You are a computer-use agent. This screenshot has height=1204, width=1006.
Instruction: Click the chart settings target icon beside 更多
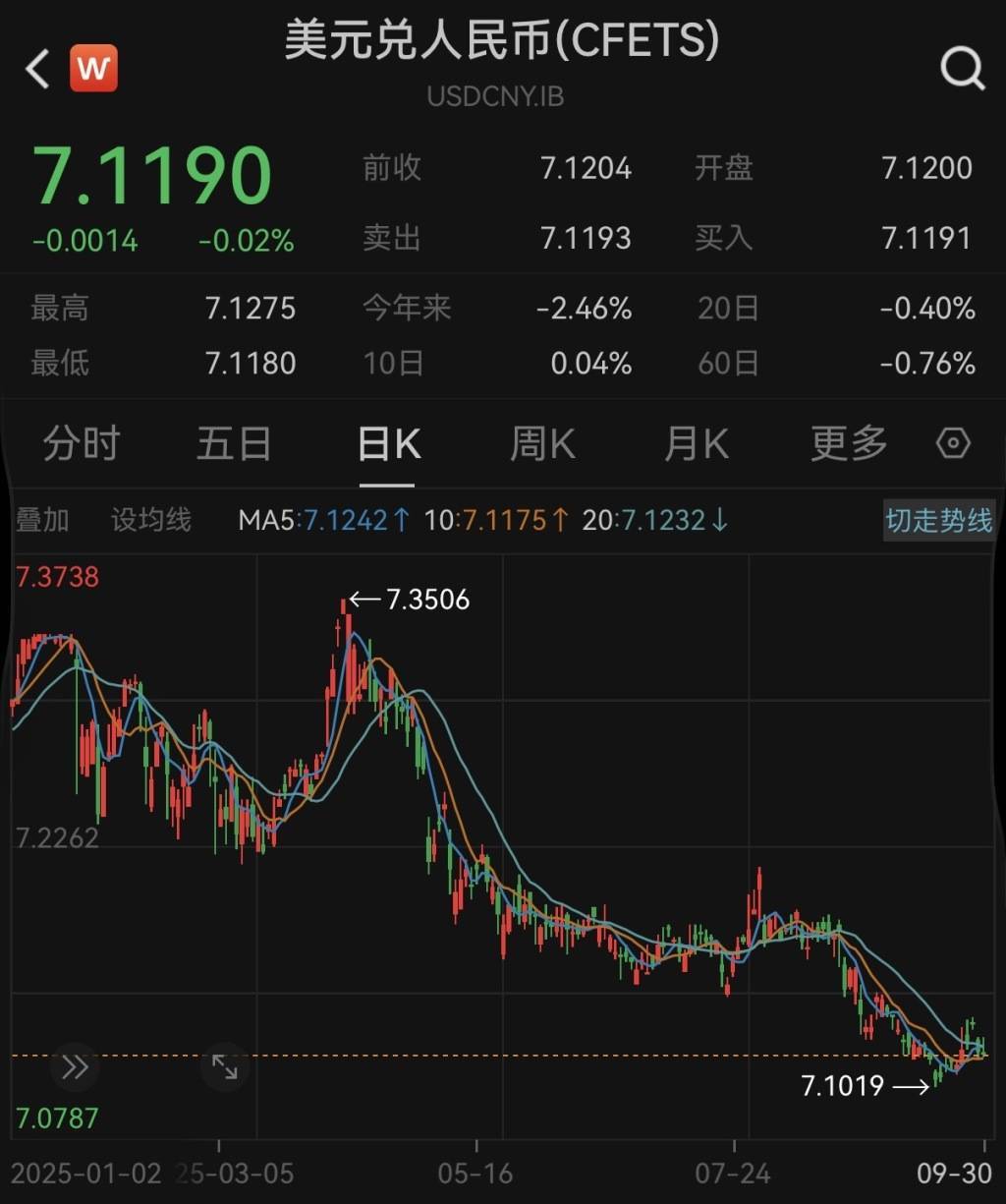pos(953,444)
